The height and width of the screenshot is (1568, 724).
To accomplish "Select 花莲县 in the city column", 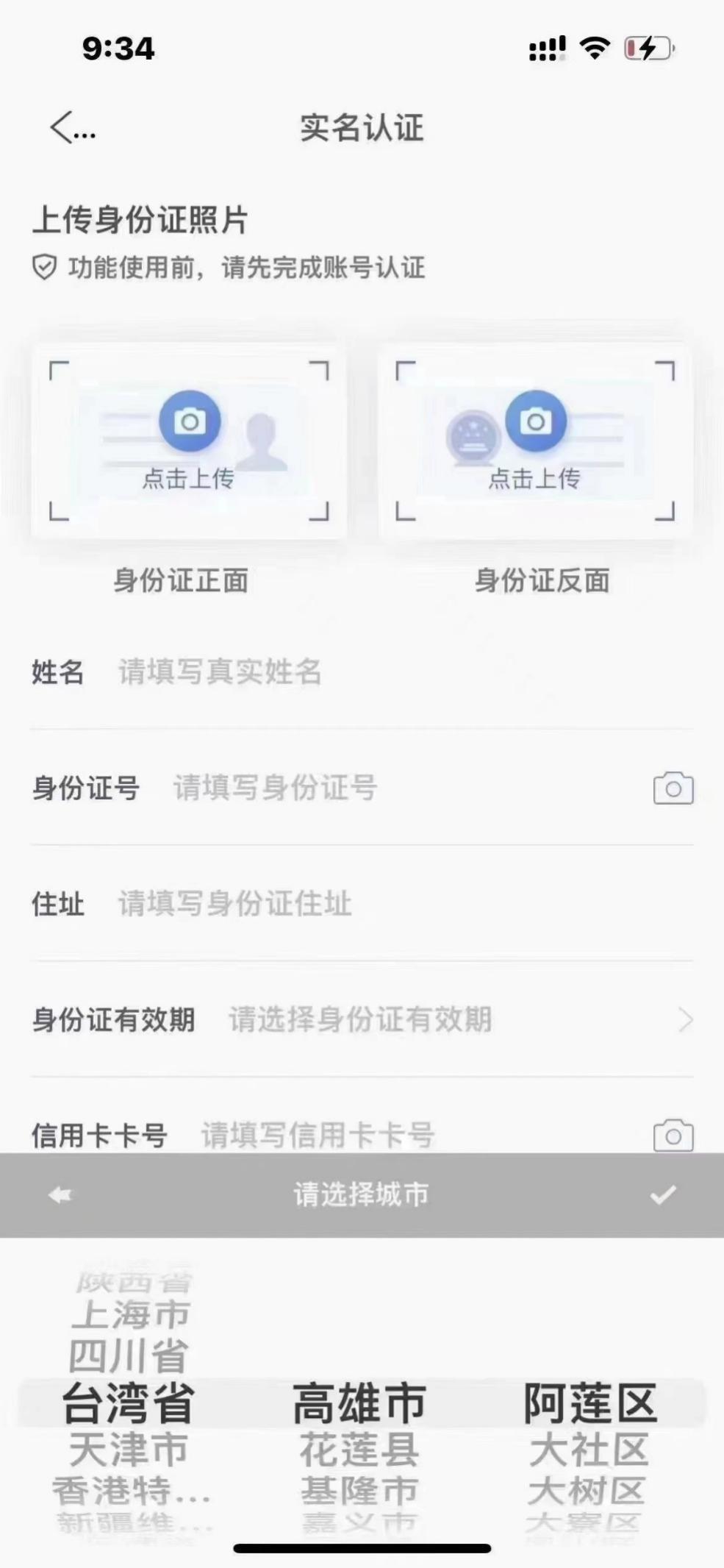I will click(359, 1450).
